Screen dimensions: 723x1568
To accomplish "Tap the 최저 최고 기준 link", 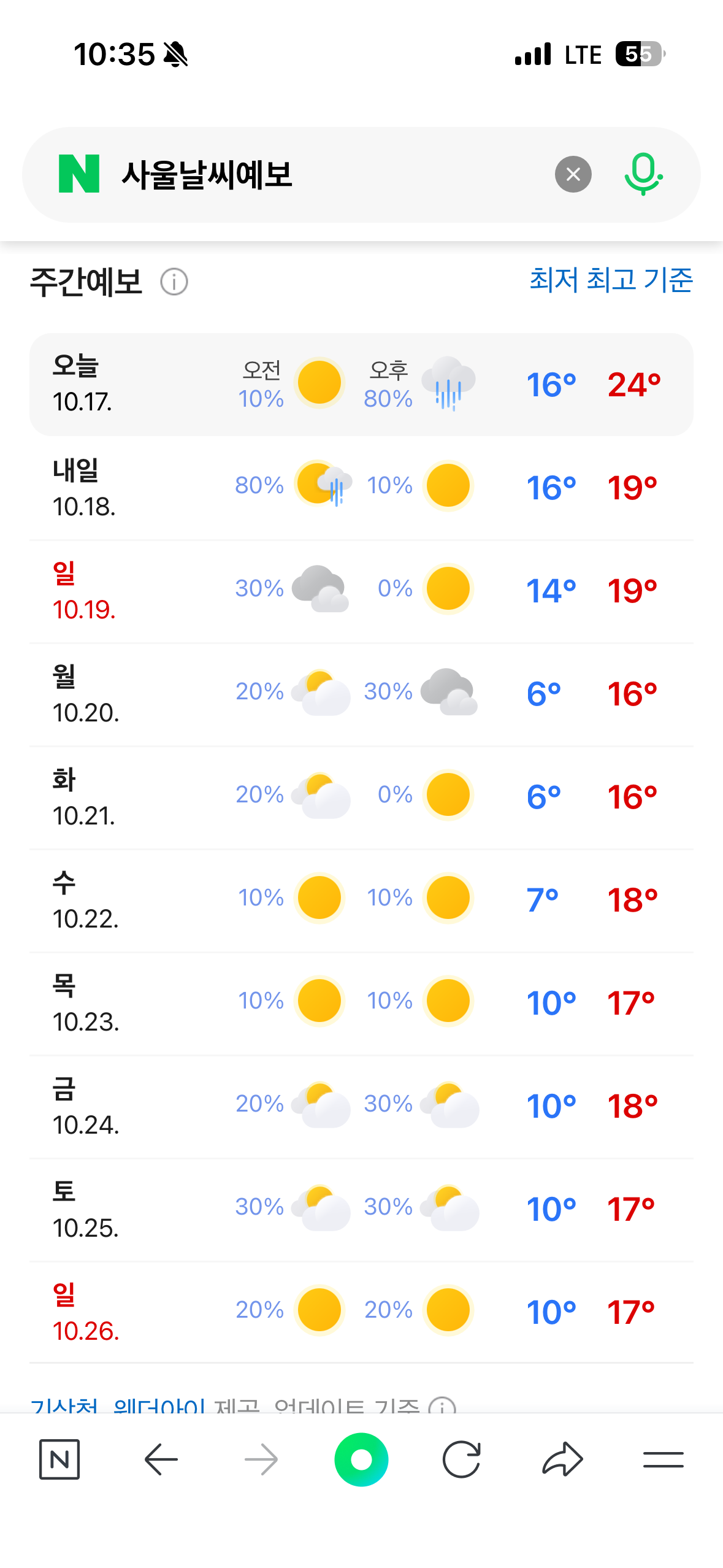I will [x=611, y=280].
